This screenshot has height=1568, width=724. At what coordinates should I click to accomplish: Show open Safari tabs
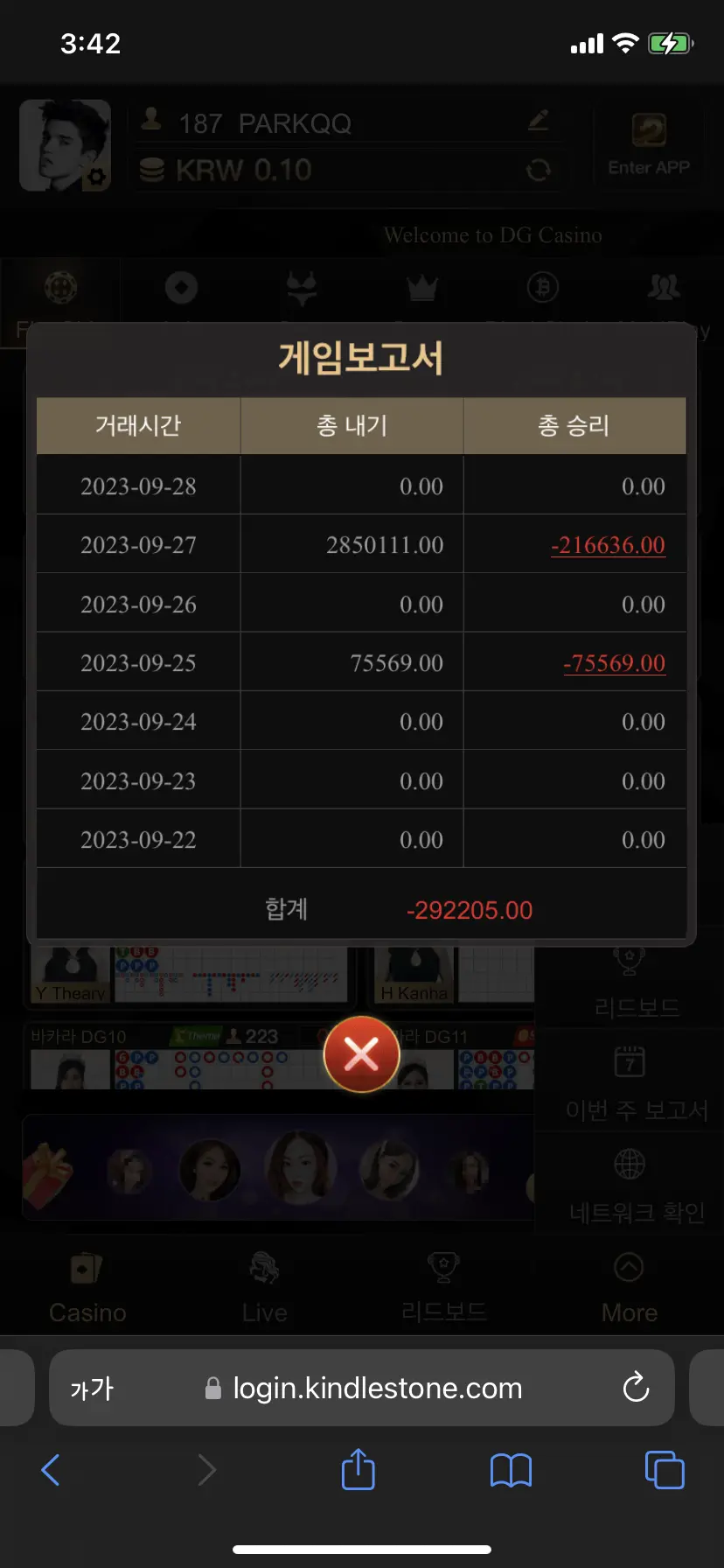click(665, 1469)
